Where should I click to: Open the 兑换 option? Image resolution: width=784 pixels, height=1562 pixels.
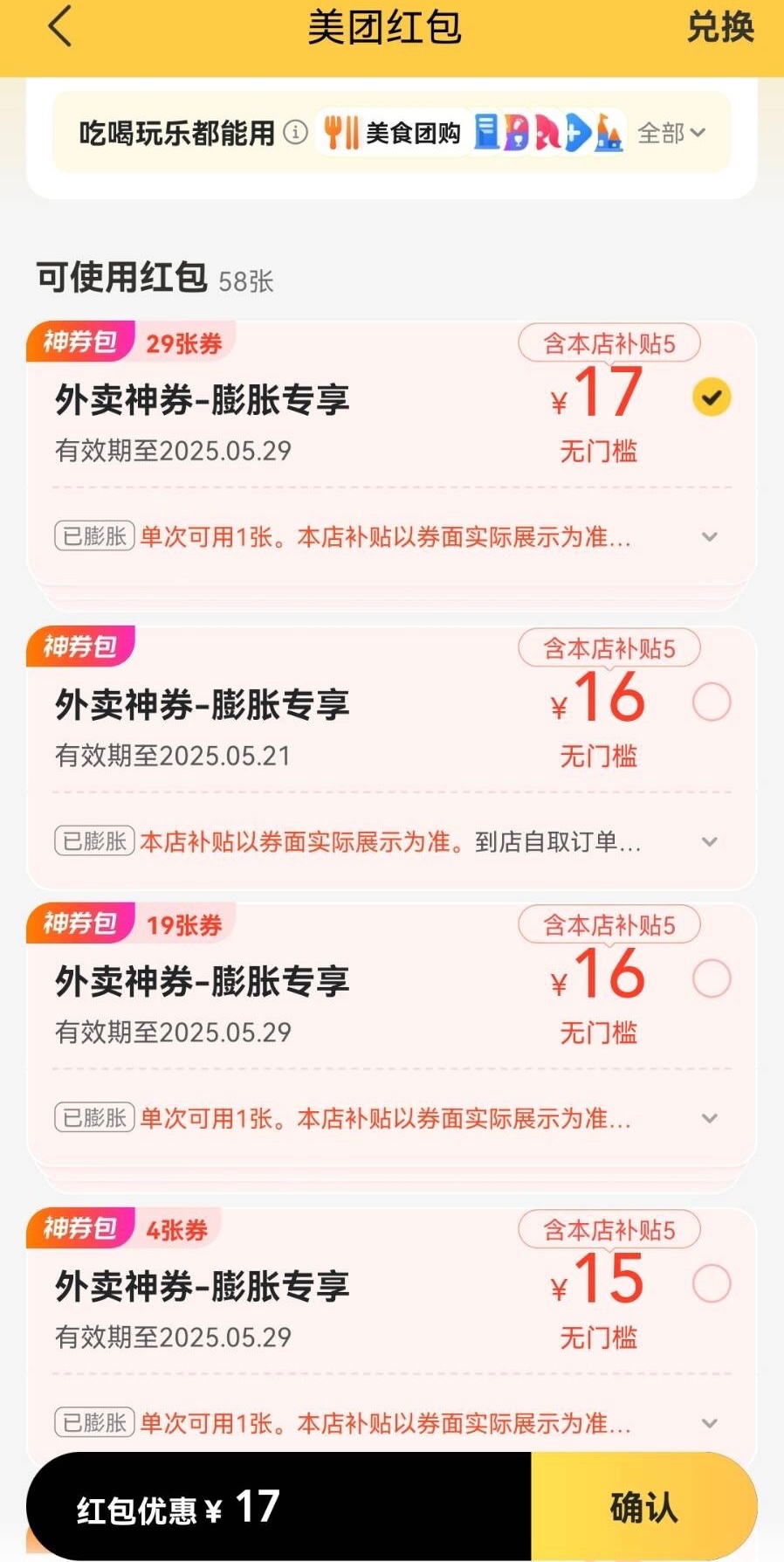point(719,28)
